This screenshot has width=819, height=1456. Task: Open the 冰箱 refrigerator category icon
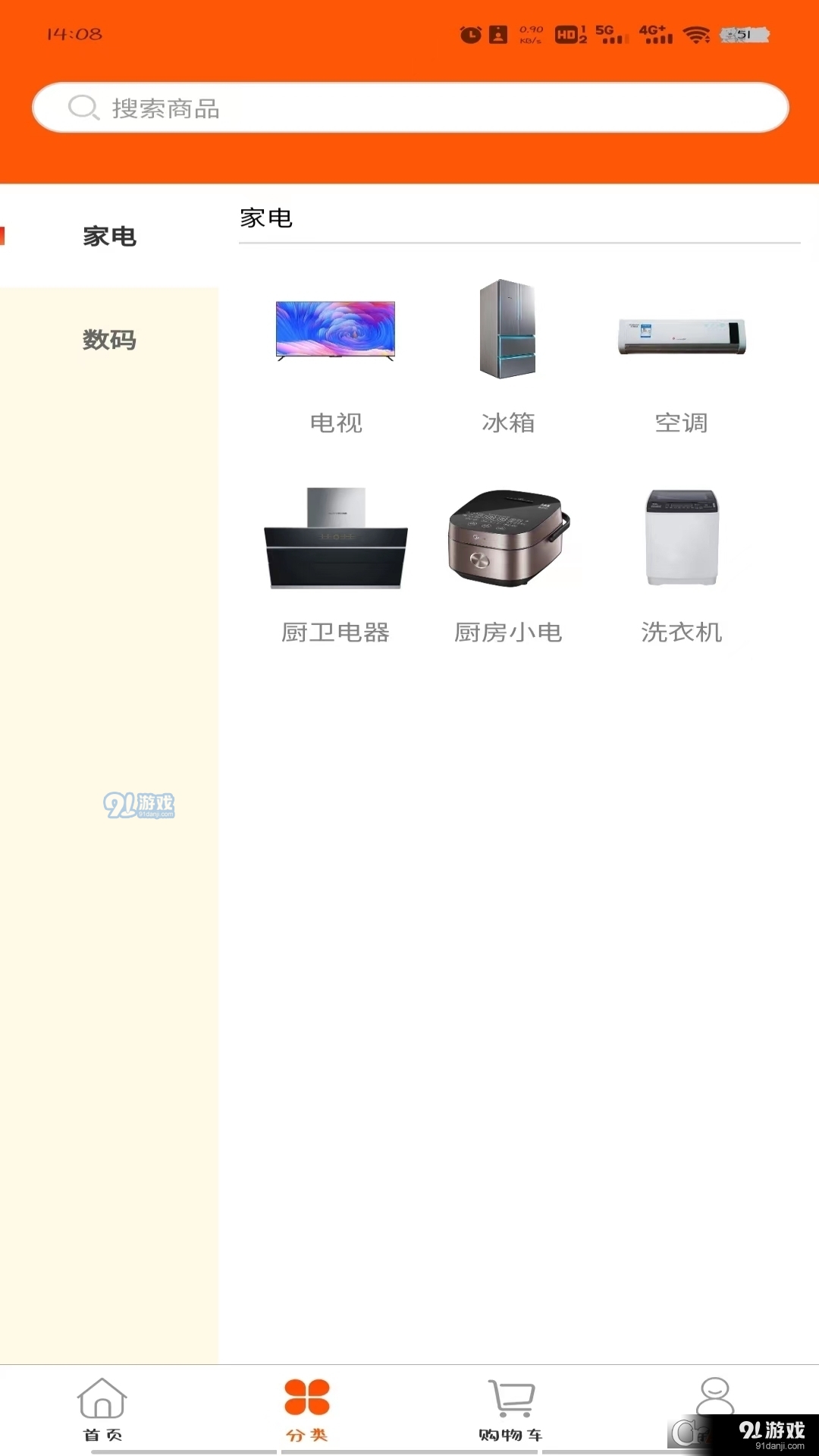click(x=507, y=328)
